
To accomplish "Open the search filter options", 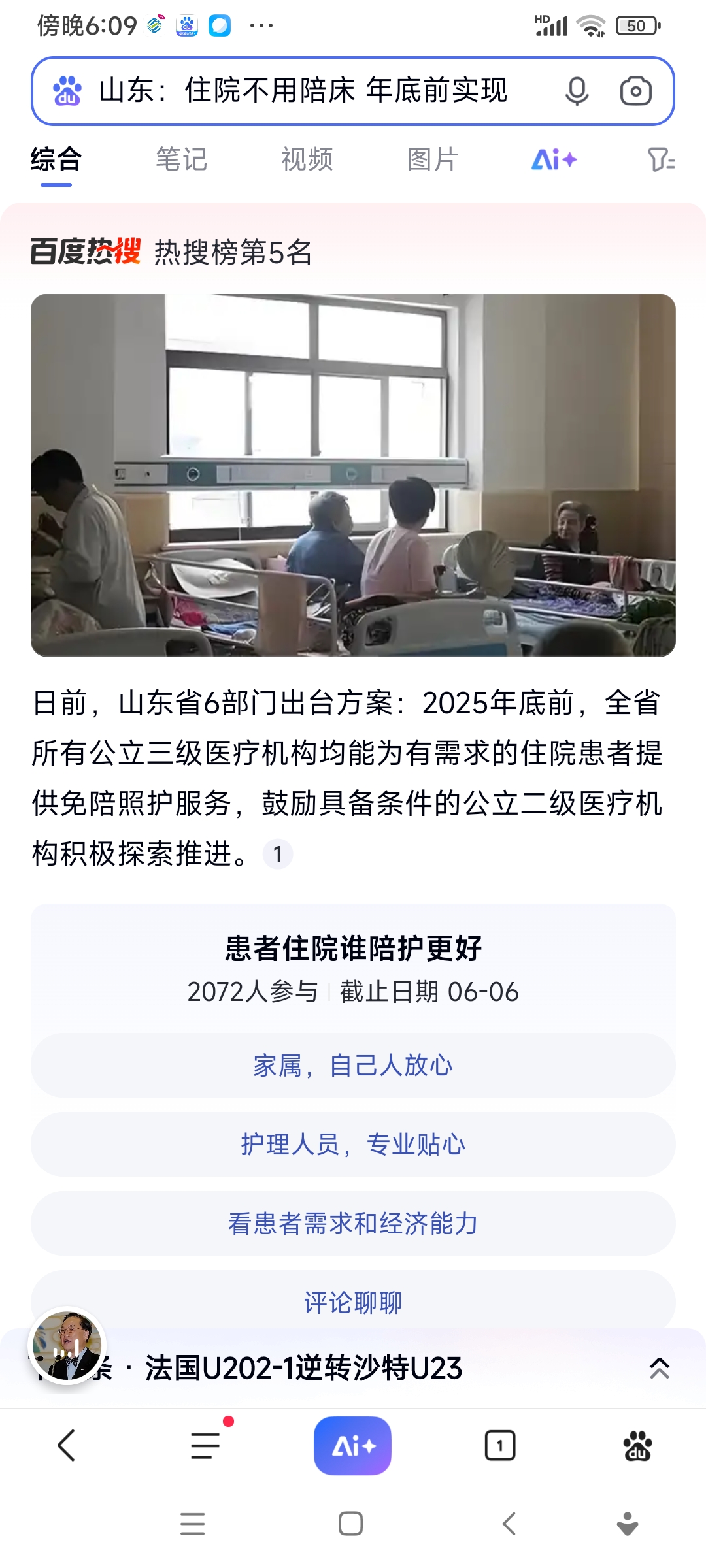I will 661,159.
